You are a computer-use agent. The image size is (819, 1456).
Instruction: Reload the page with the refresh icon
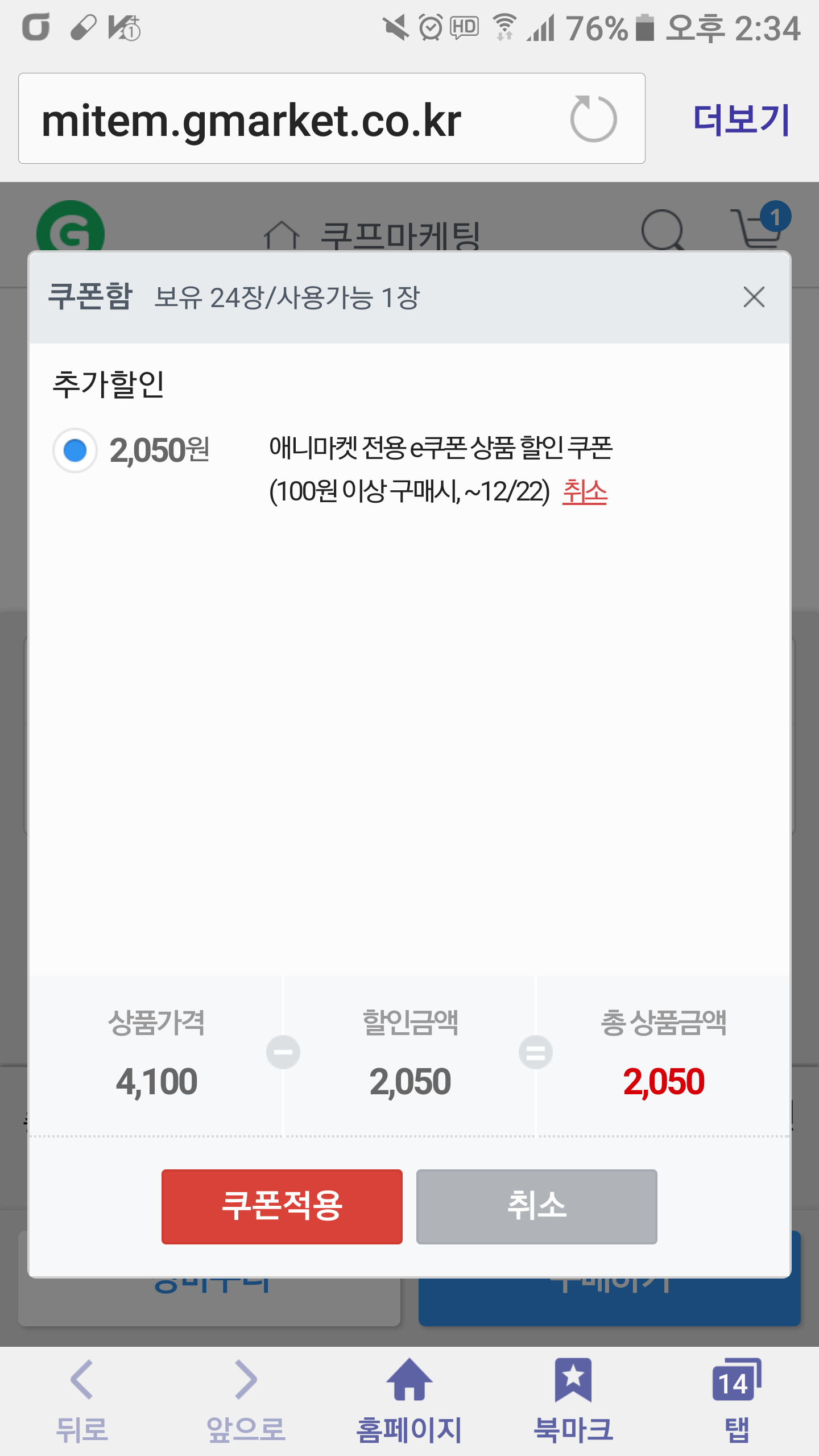(593, 119)
